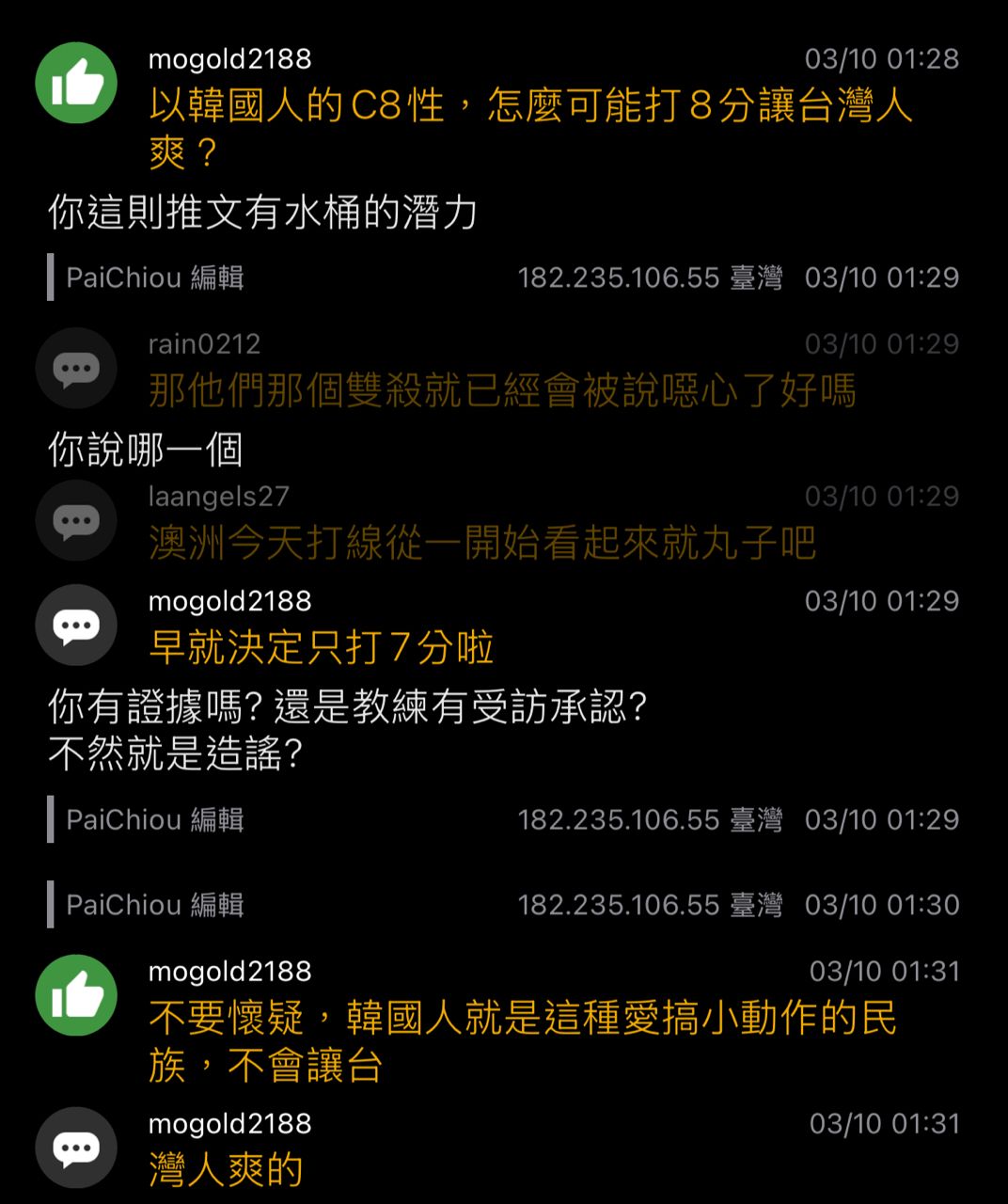Screen dimensions: 1008x1204
Task: Open laangels27's comment about 澳洲打線
Action: coord(481,543)
